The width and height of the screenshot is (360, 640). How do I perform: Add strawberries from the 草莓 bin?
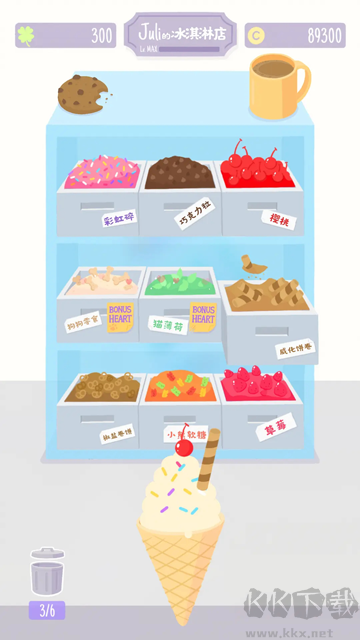click(261, 408)
